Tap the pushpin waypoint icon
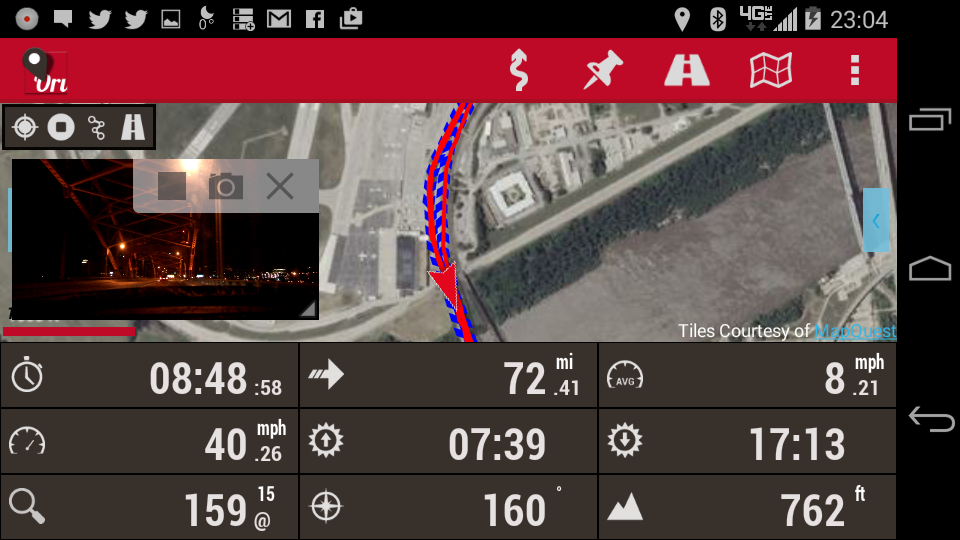This screenshot has height=540, width=960. tap(603, 71)
